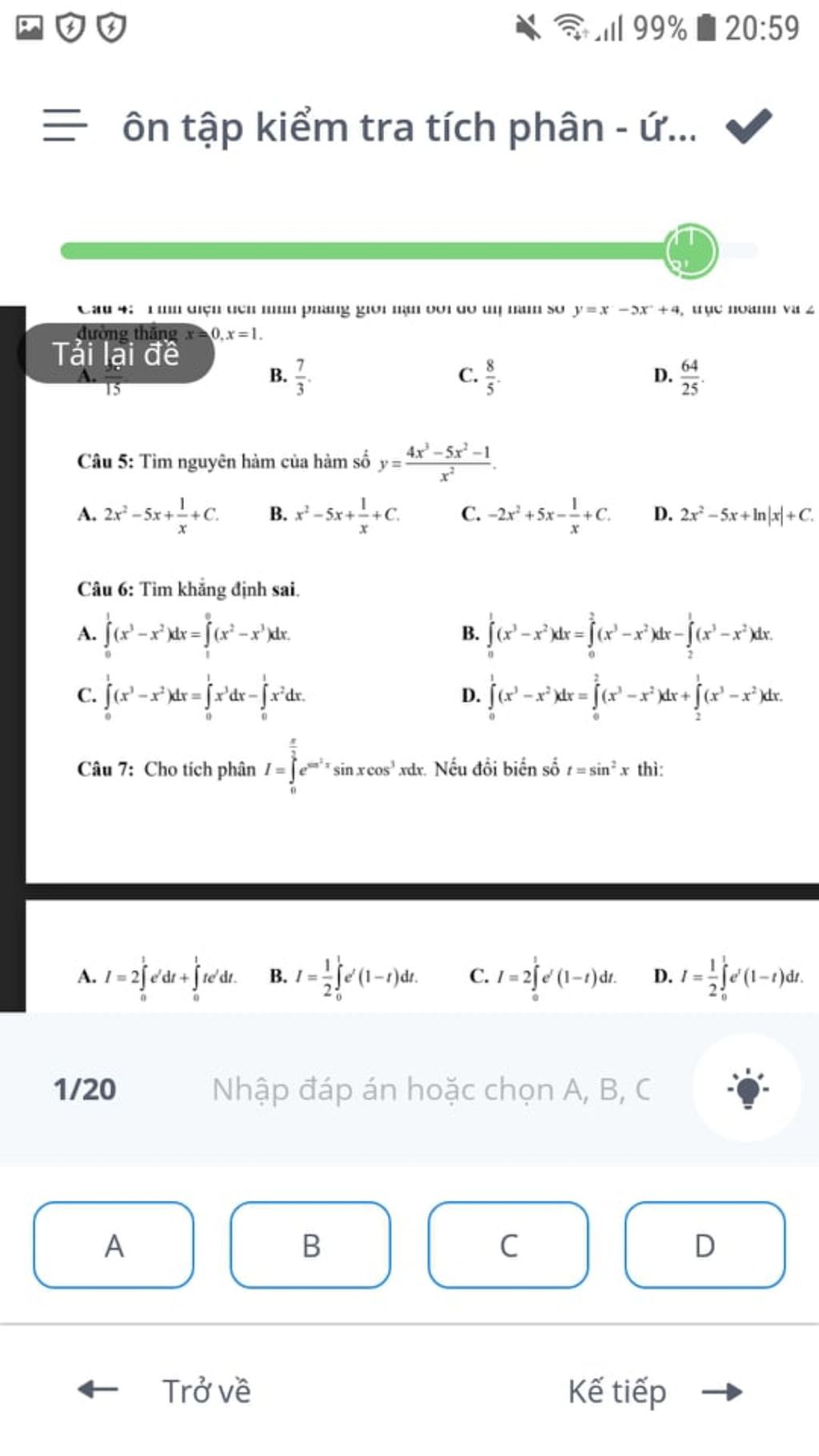Tap the checkmark to submit the test
The image size is (819, 1456).
[x=748, y=126]
